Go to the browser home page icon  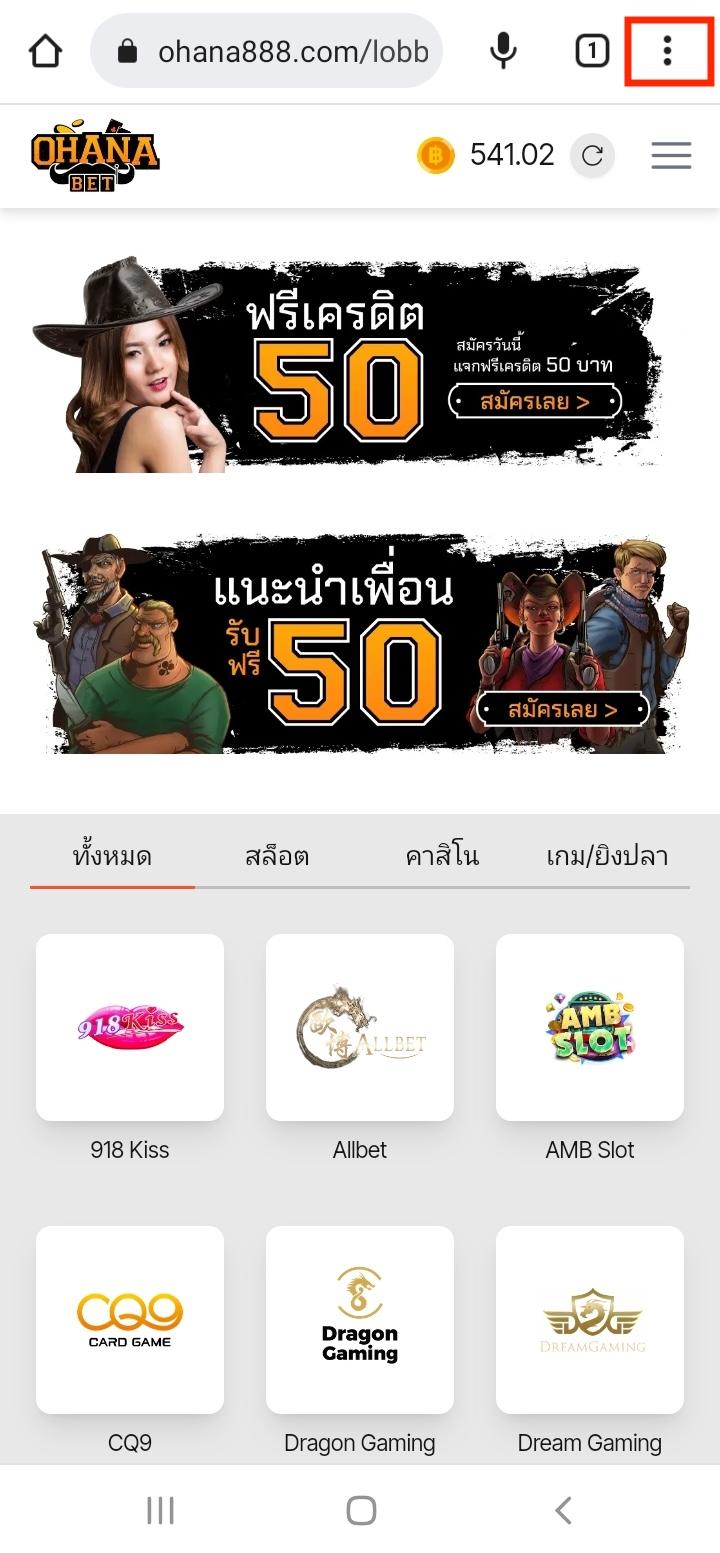(x=46, y=51)
